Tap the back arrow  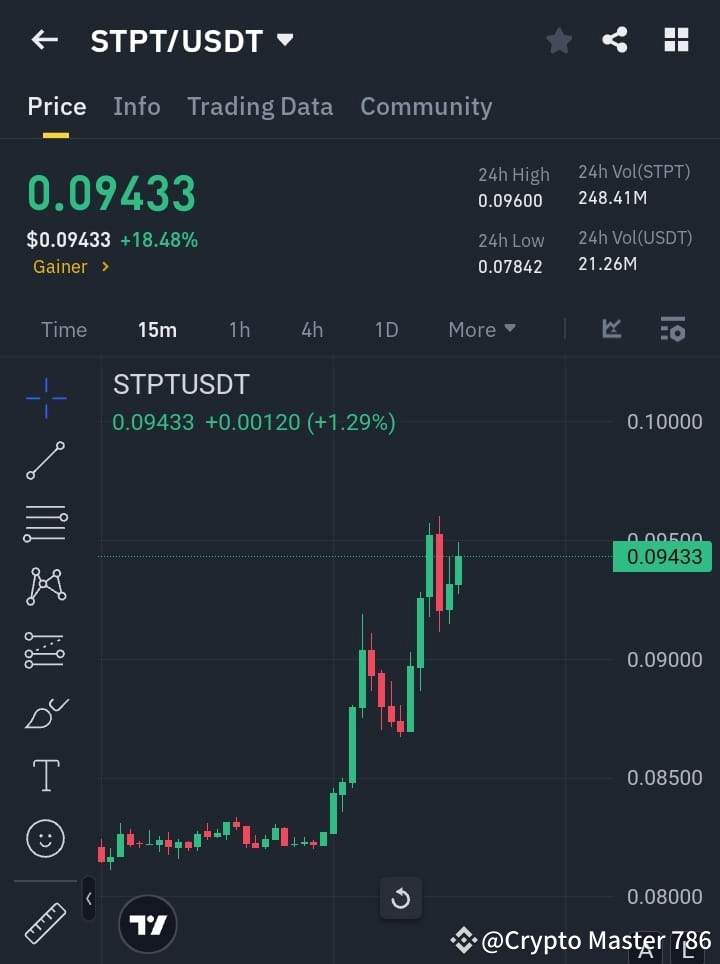(44, 40)
